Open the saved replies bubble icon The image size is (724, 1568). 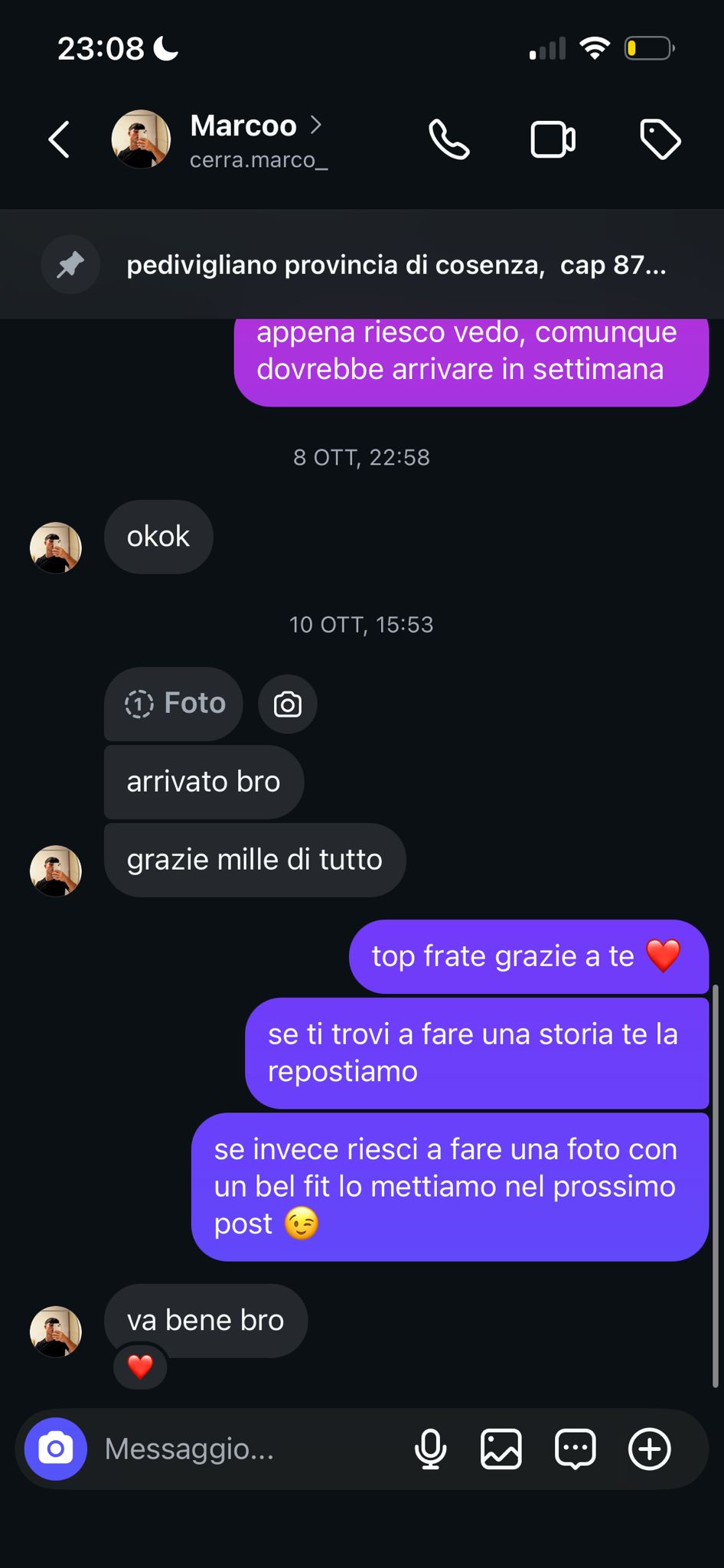coord(575,1449)
